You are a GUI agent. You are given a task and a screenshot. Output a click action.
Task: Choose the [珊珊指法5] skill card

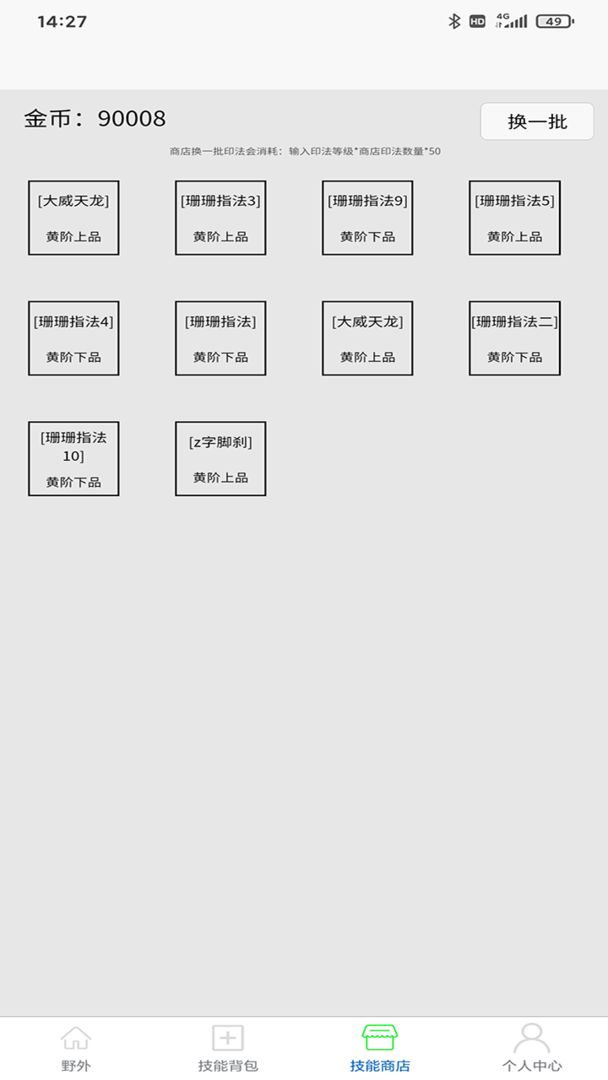tap(514, 218)
